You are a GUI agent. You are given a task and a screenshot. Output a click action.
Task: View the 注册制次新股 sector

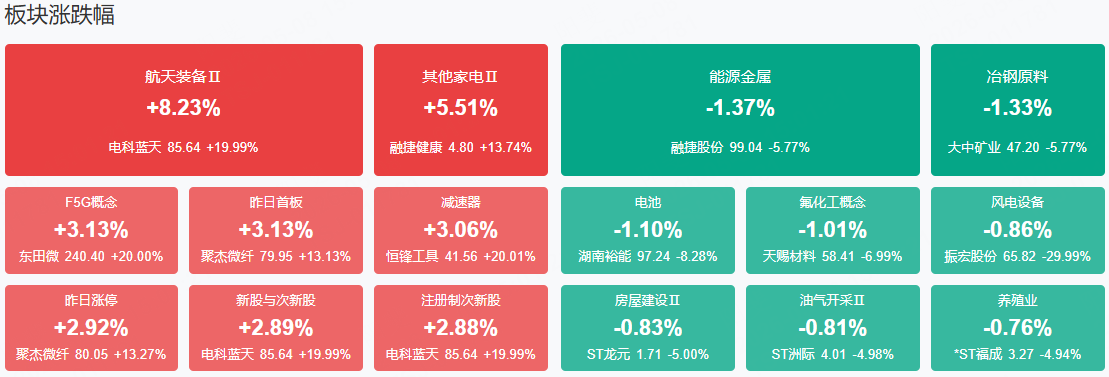coord(460,327)
